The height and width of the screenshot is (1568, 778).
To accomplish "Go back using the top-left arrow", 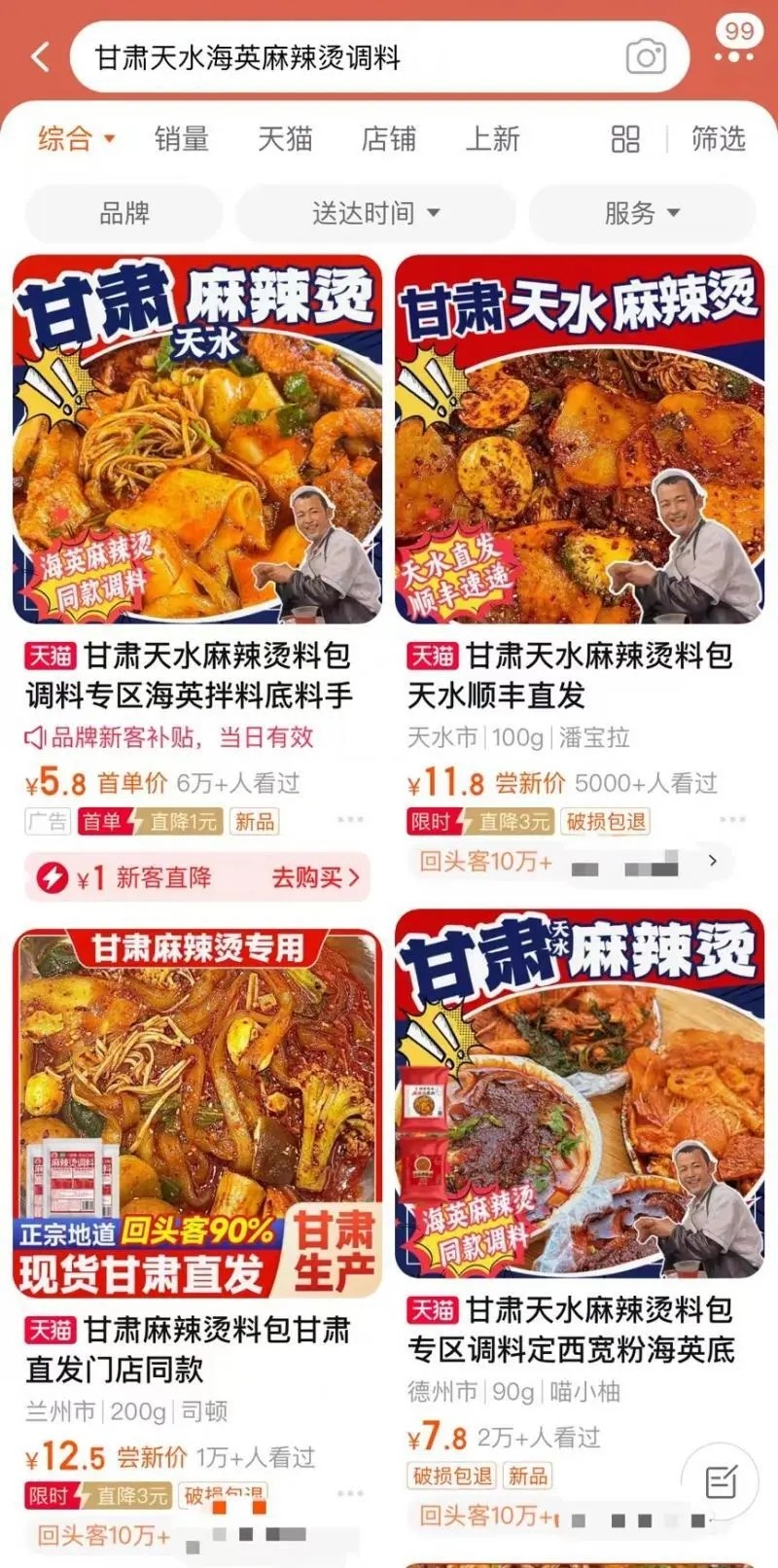I will point(41,57).
